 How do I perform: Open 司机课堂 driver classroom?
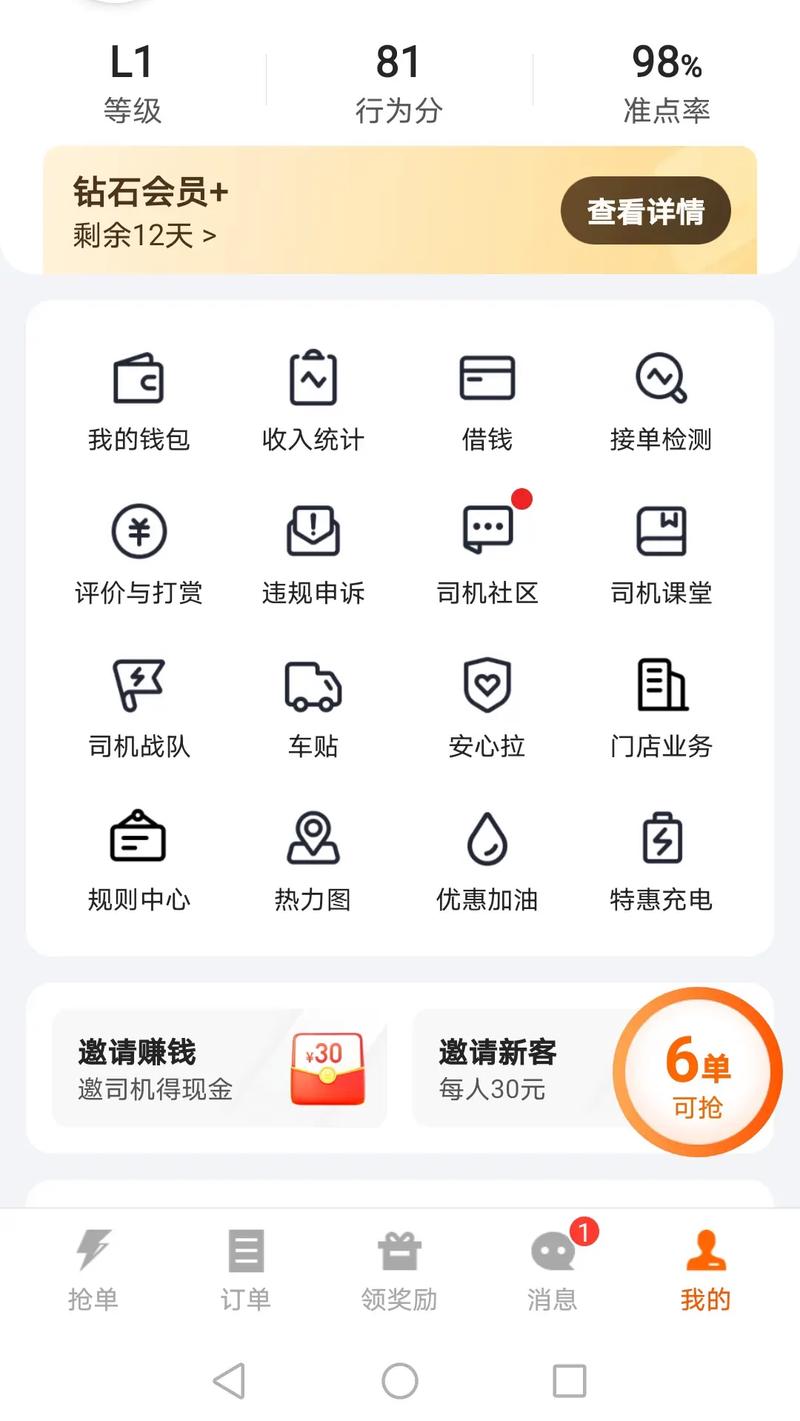[x=661, y=554]
